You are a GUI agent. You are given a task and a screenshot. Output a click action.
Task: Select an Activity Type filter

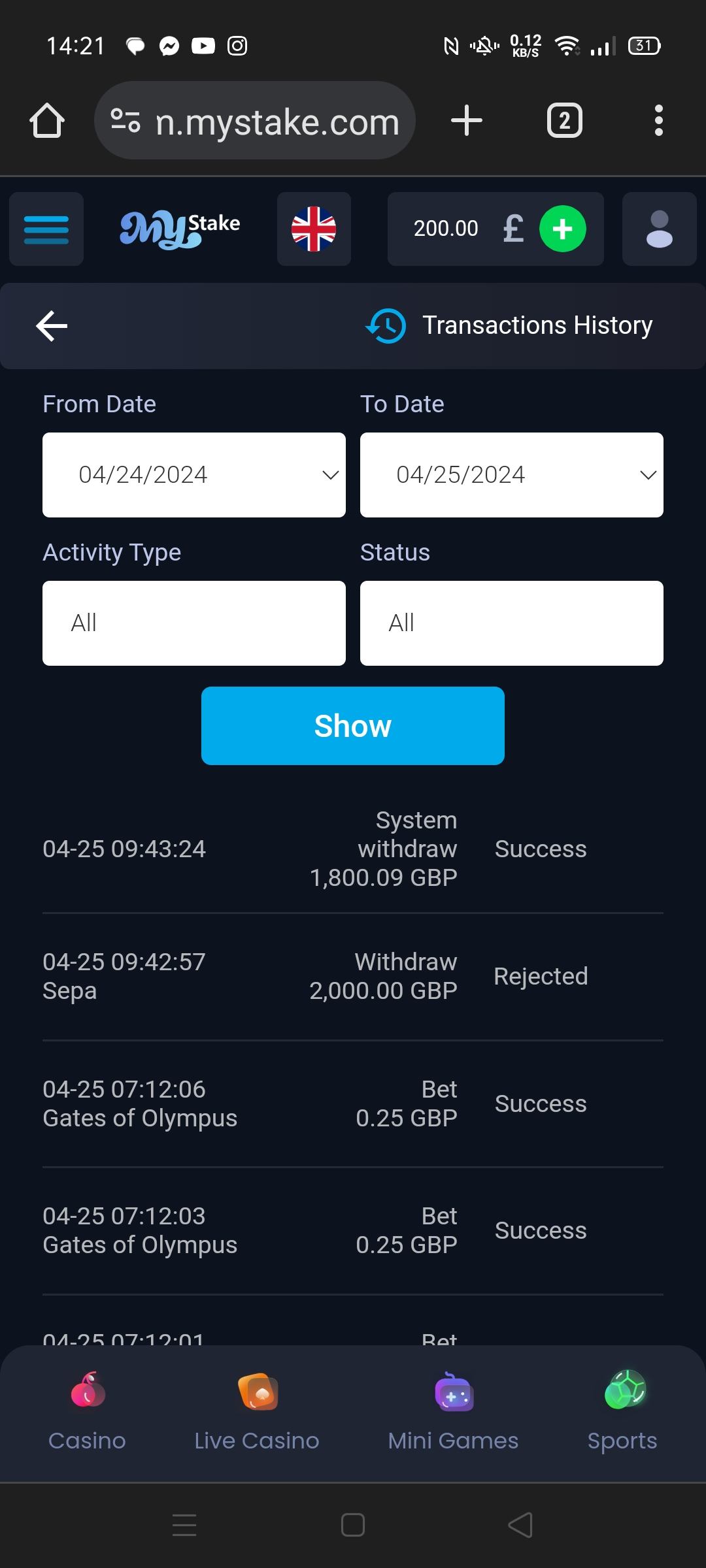click(x=193, y=623)
